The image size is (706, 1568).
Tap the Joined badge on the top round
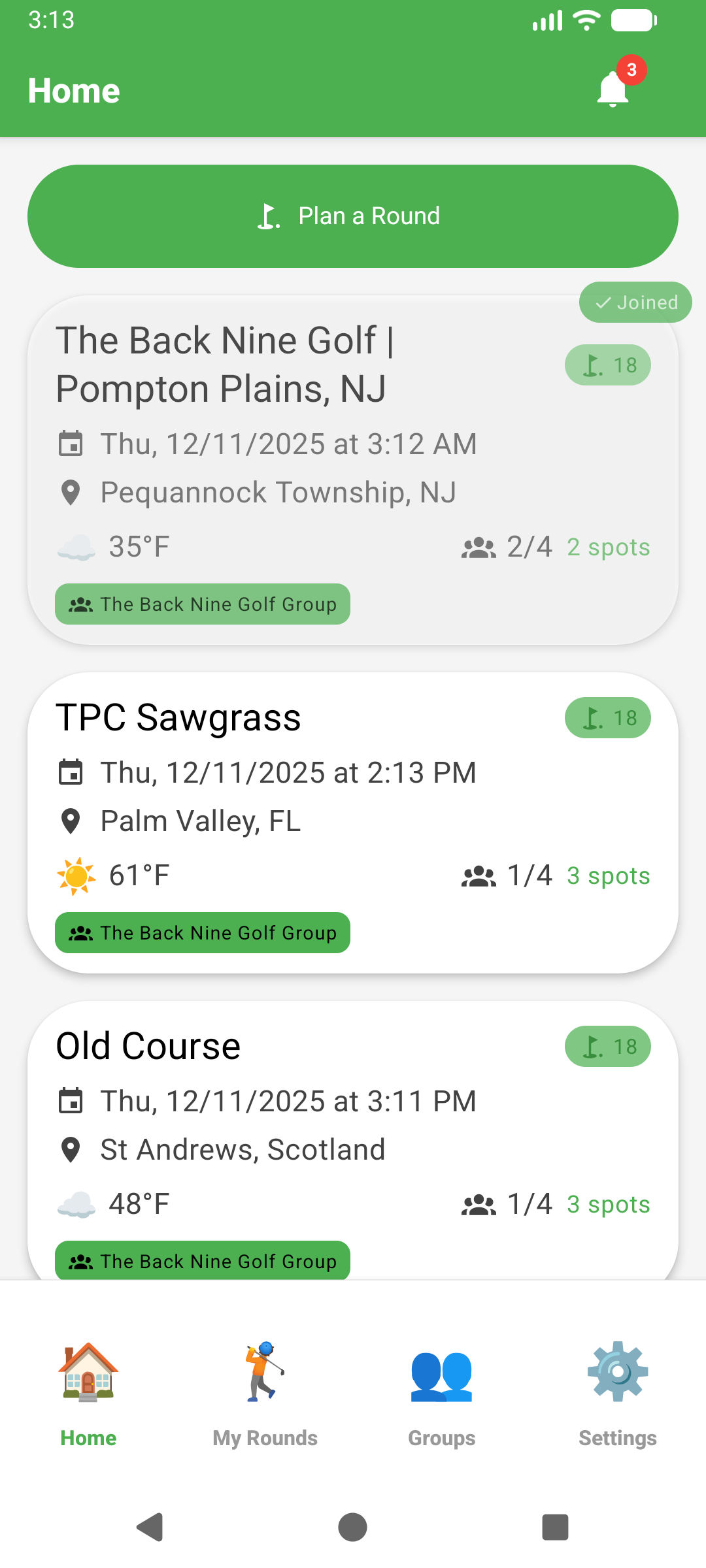pos(635,302)
